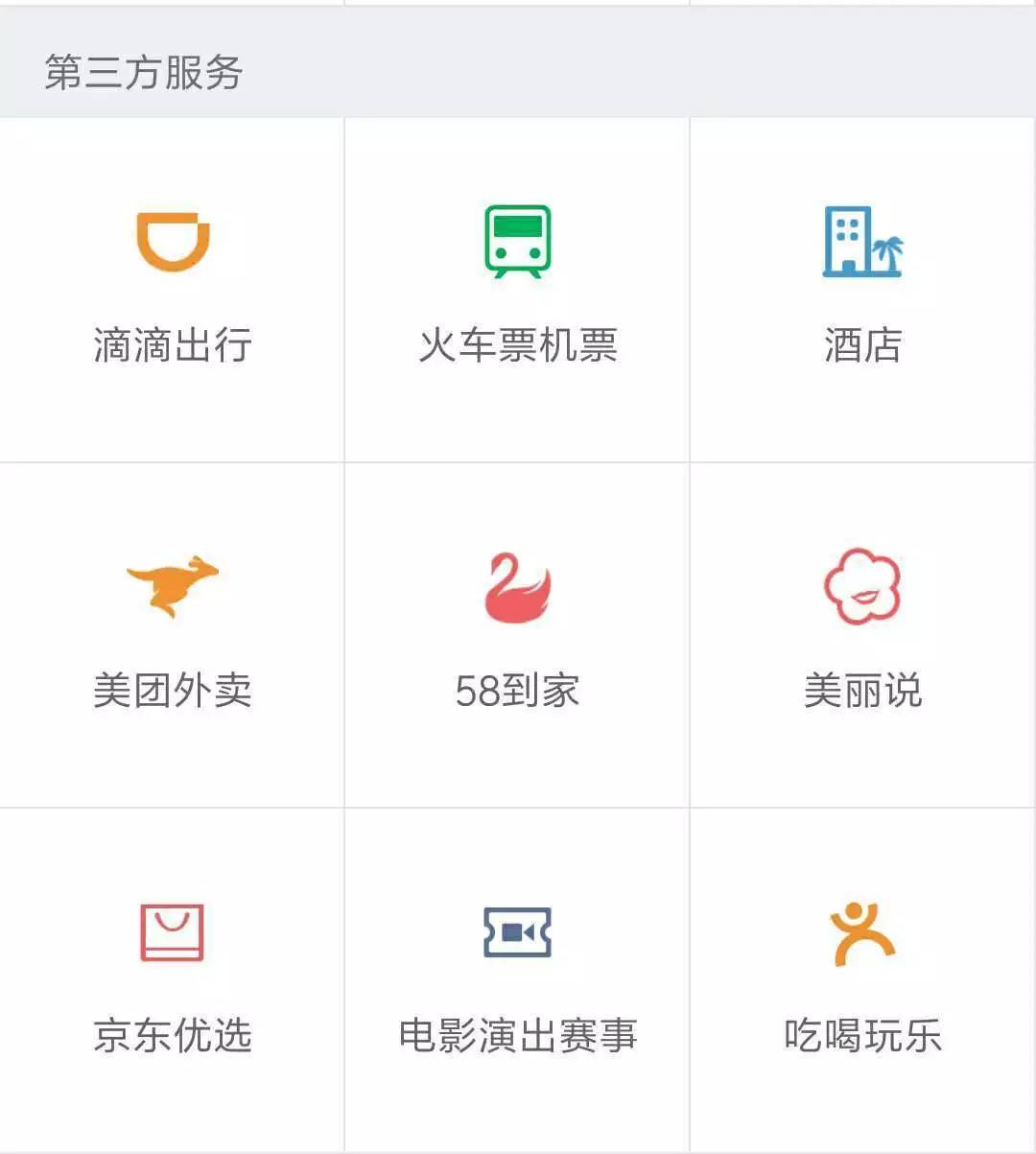Tap the 美丽说 shopping tile
The width and height of the screenshot is (1036, 1154).
(862, 633)
